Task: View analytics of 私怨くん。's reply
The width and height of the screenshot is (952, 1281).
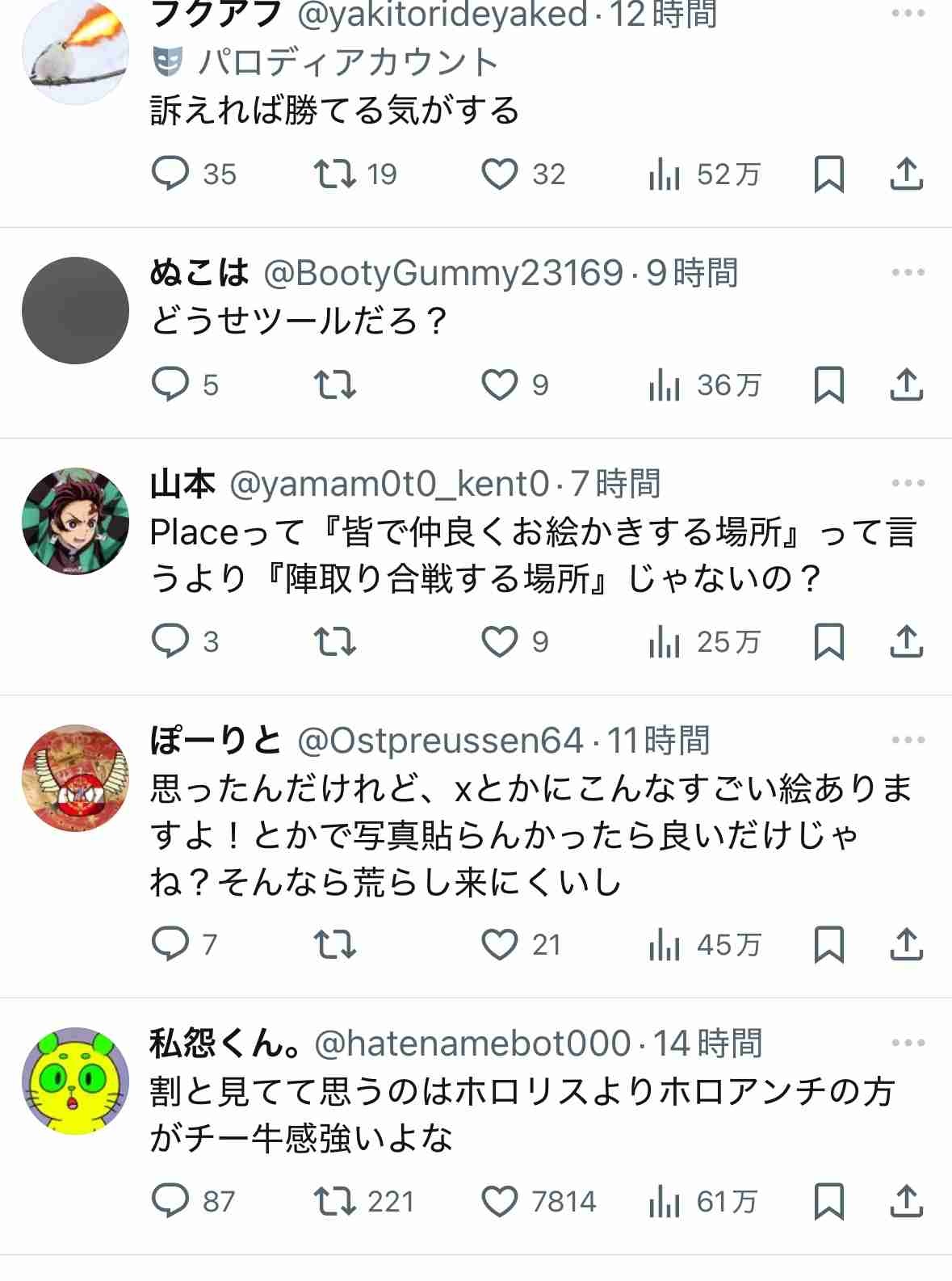Action: click(x=664, y=1201)
